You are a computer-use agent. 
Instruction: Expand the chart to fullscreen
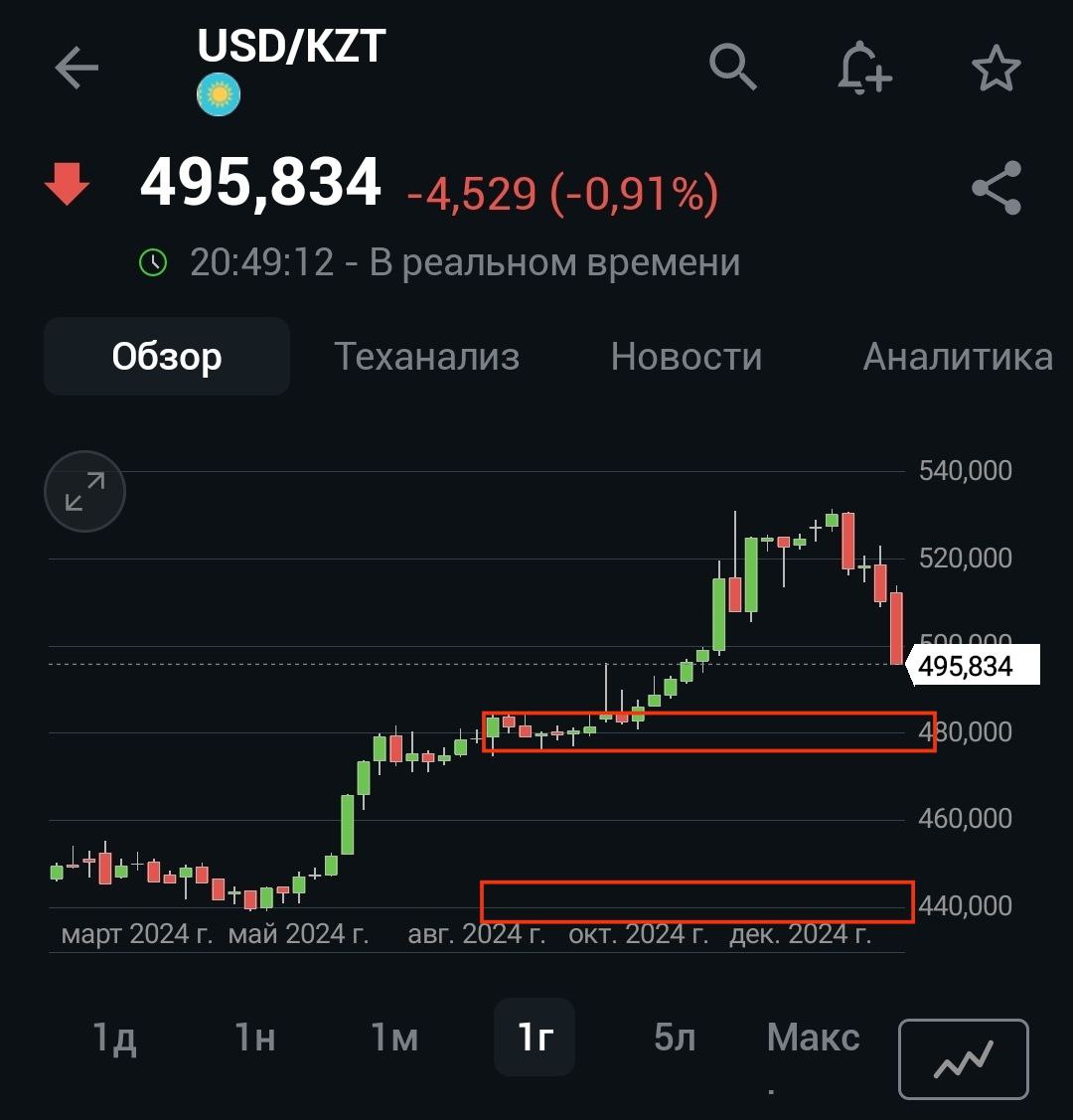[x=85, y=491]
